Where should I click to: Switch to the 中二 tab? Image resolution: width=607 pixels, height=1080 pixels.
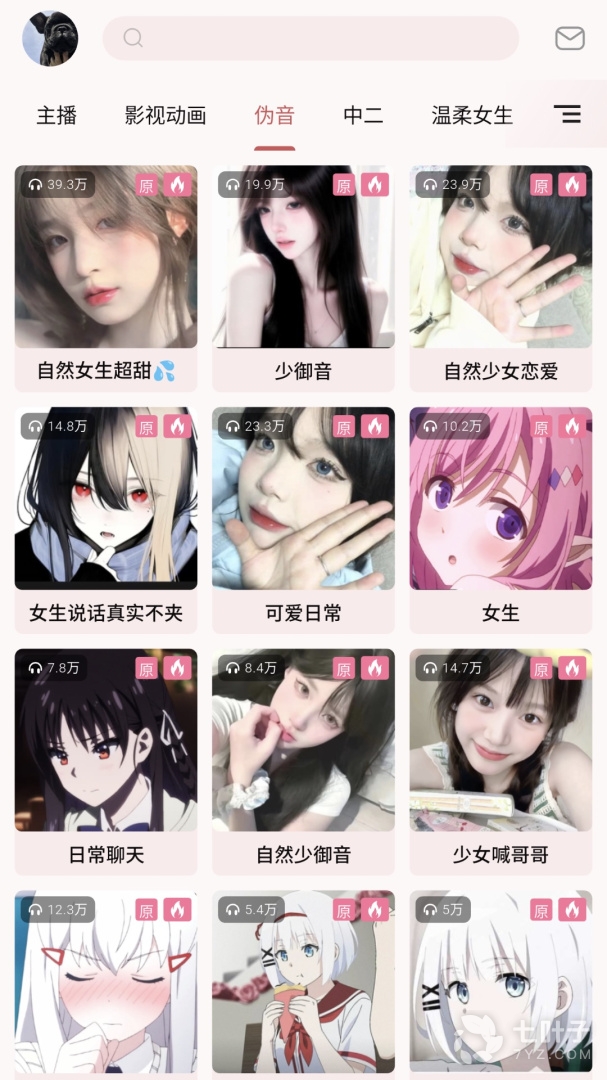pos(363,115)
